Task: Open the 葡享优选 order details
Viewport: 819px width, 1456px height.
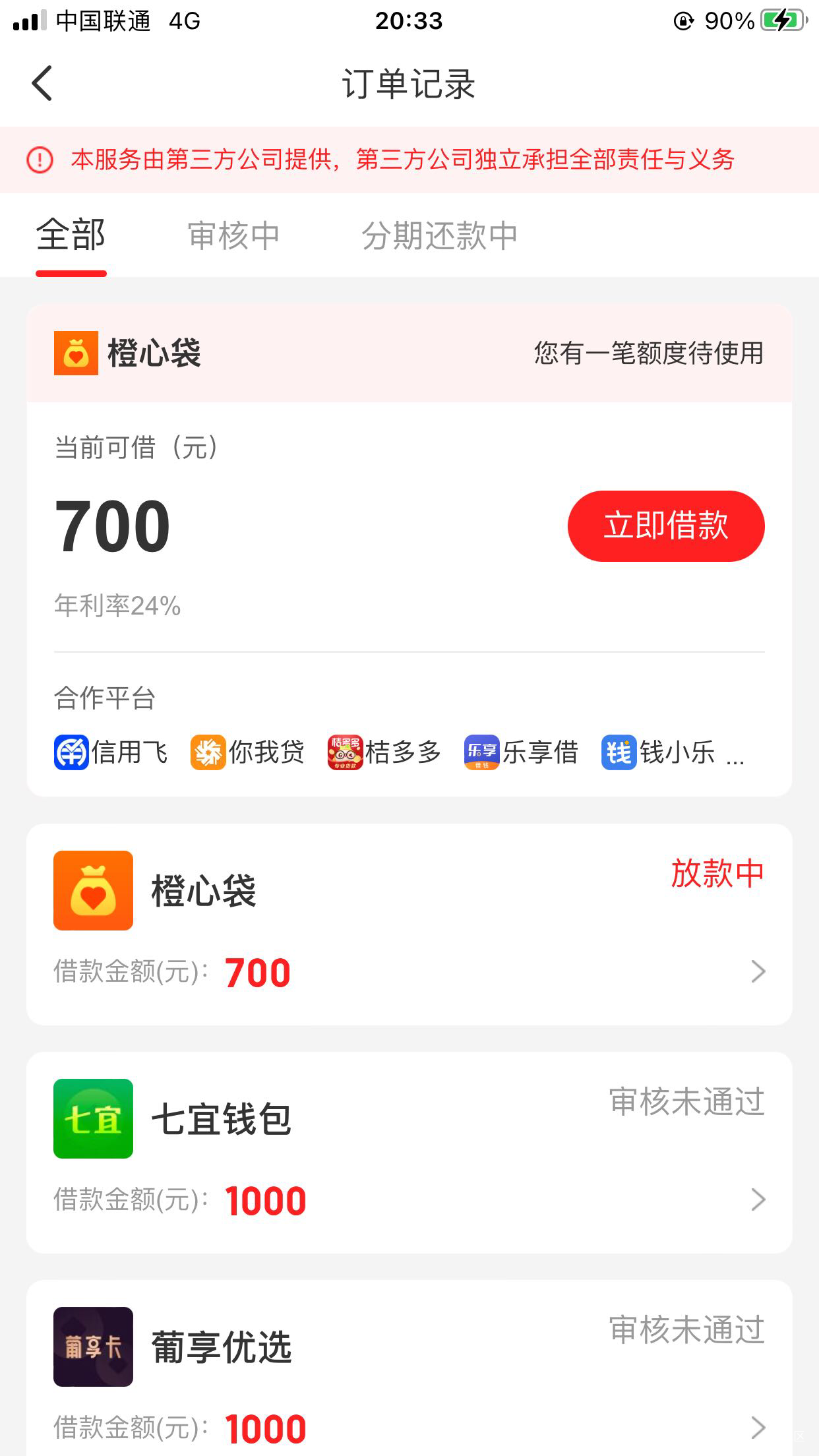Action: pos(409,1368)
